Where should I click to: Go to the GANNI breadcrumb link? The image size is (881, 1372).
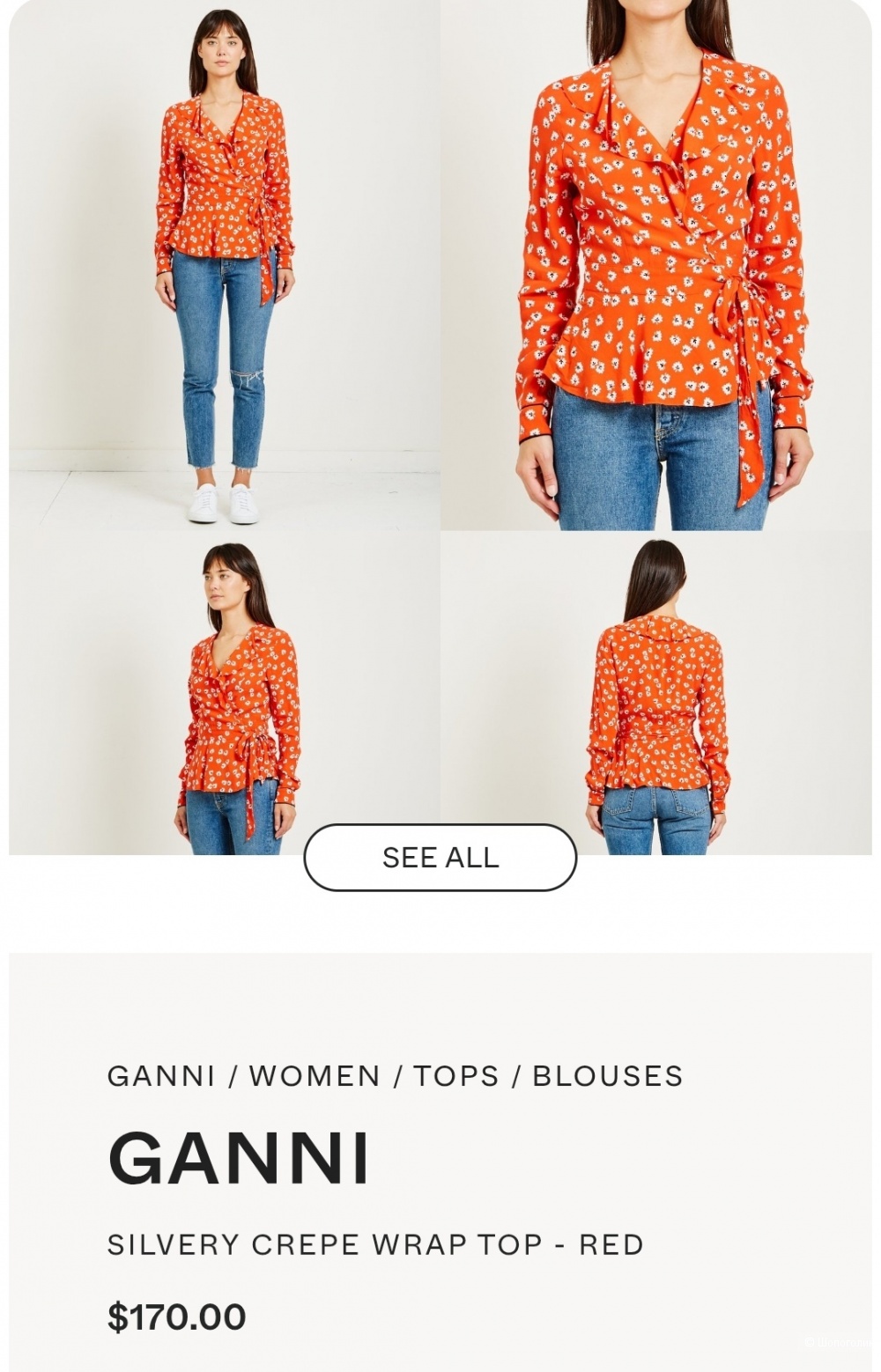161,1075
